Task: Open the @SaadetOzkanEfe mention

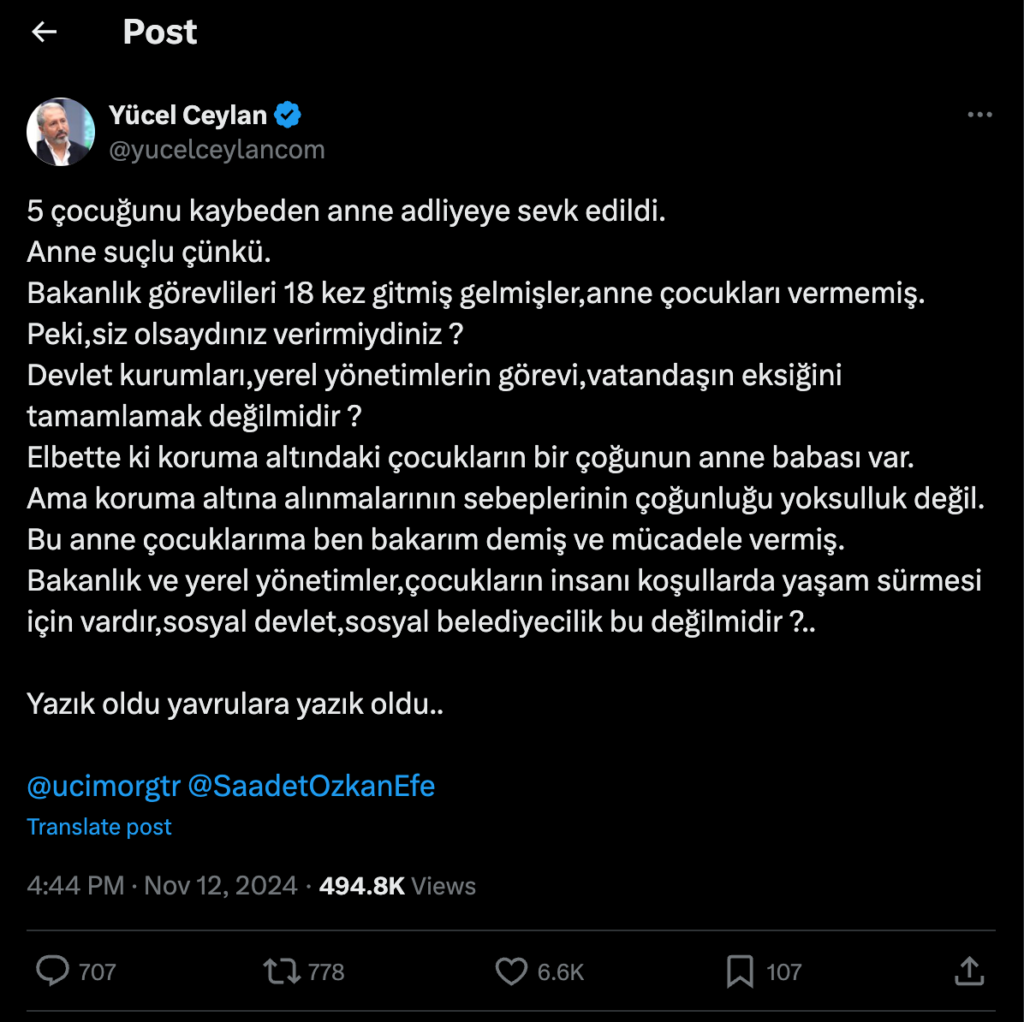Action: pyautogui.click(x=311, y=786)
